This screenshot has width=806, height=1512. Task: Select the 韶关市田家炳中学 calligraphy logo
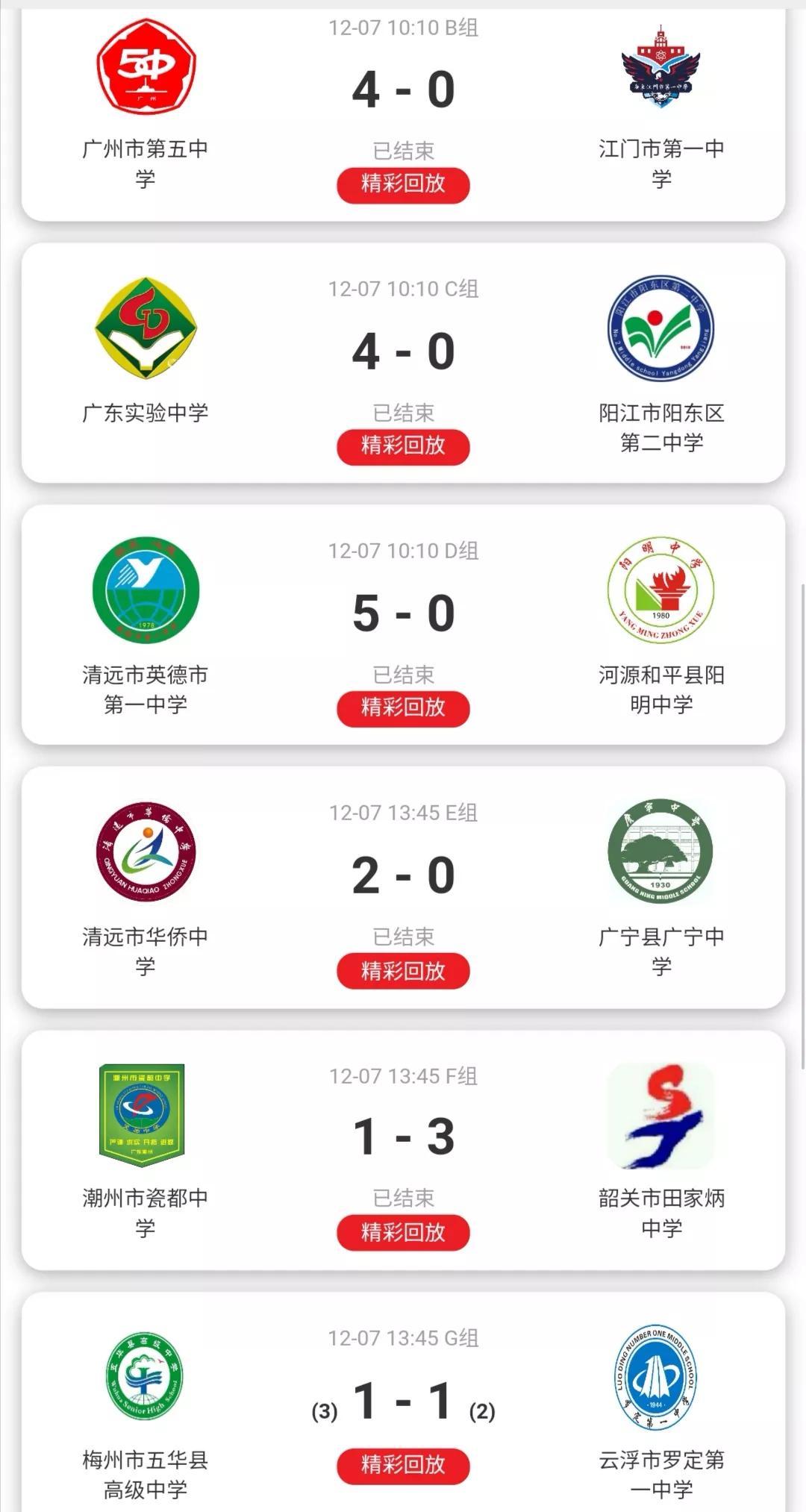click(x=660, y=1116)
